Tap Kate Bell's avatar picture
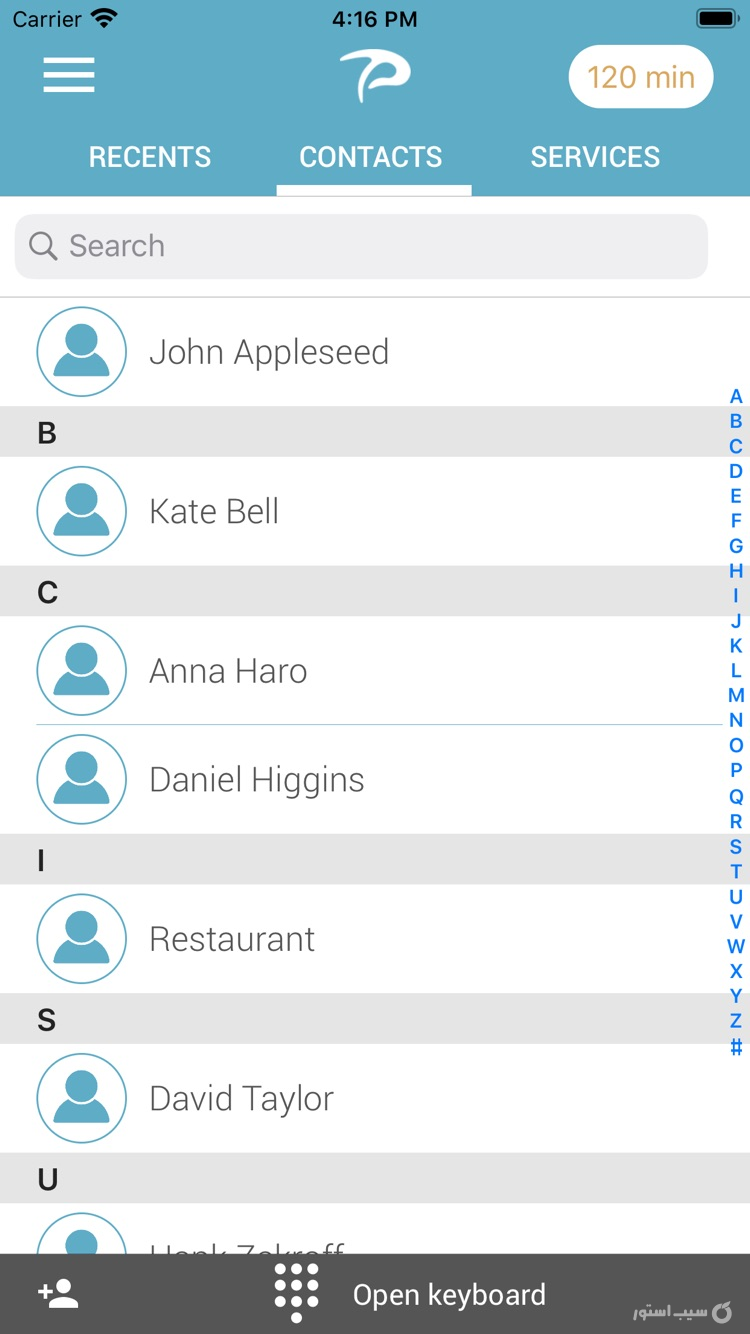Image resolution: width=750 pixels, height=1334 pixels. (81, 510)
